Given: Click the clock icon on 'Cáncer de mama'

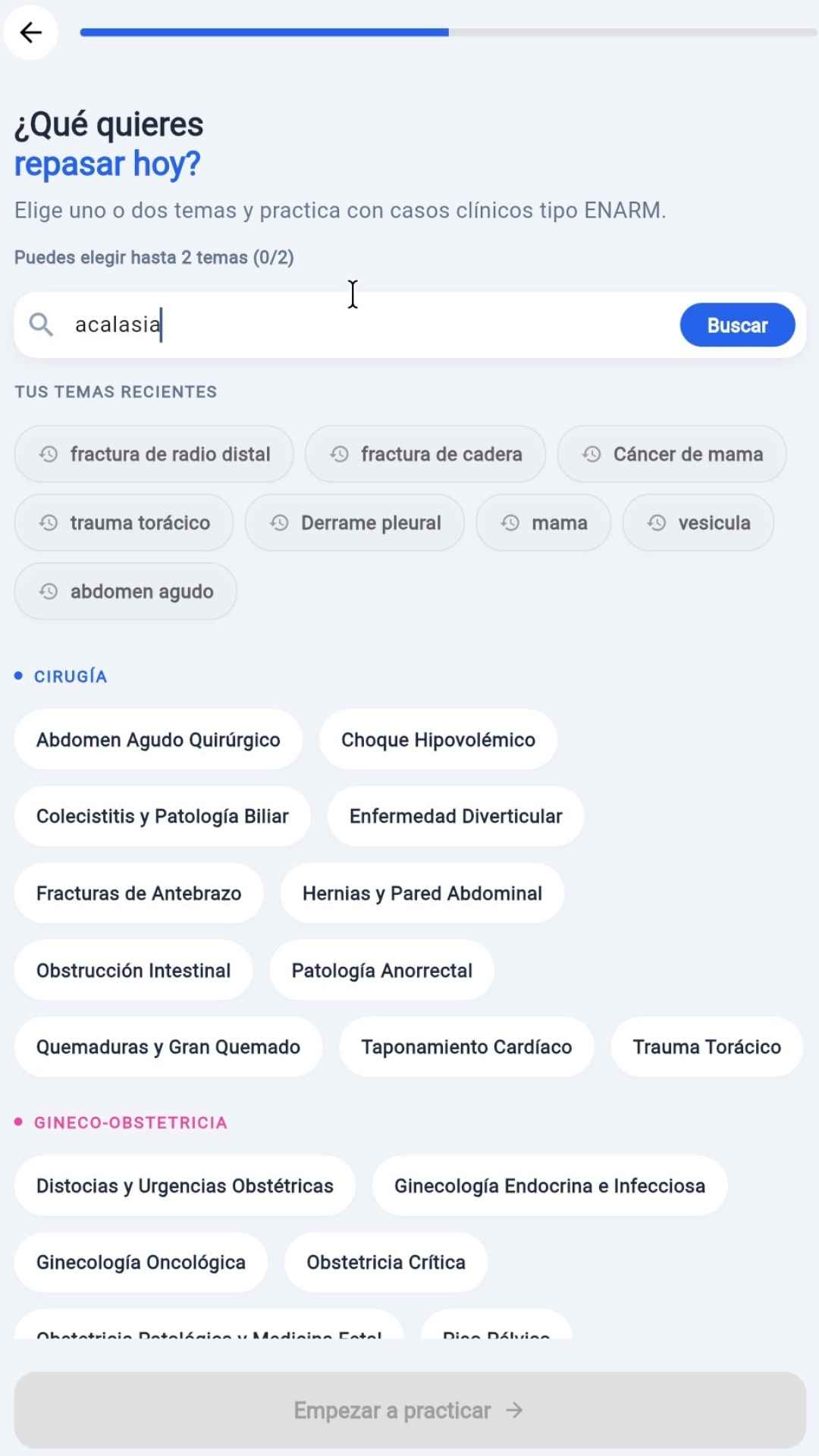Looking at the screenshot, I should tap(592, 453).
